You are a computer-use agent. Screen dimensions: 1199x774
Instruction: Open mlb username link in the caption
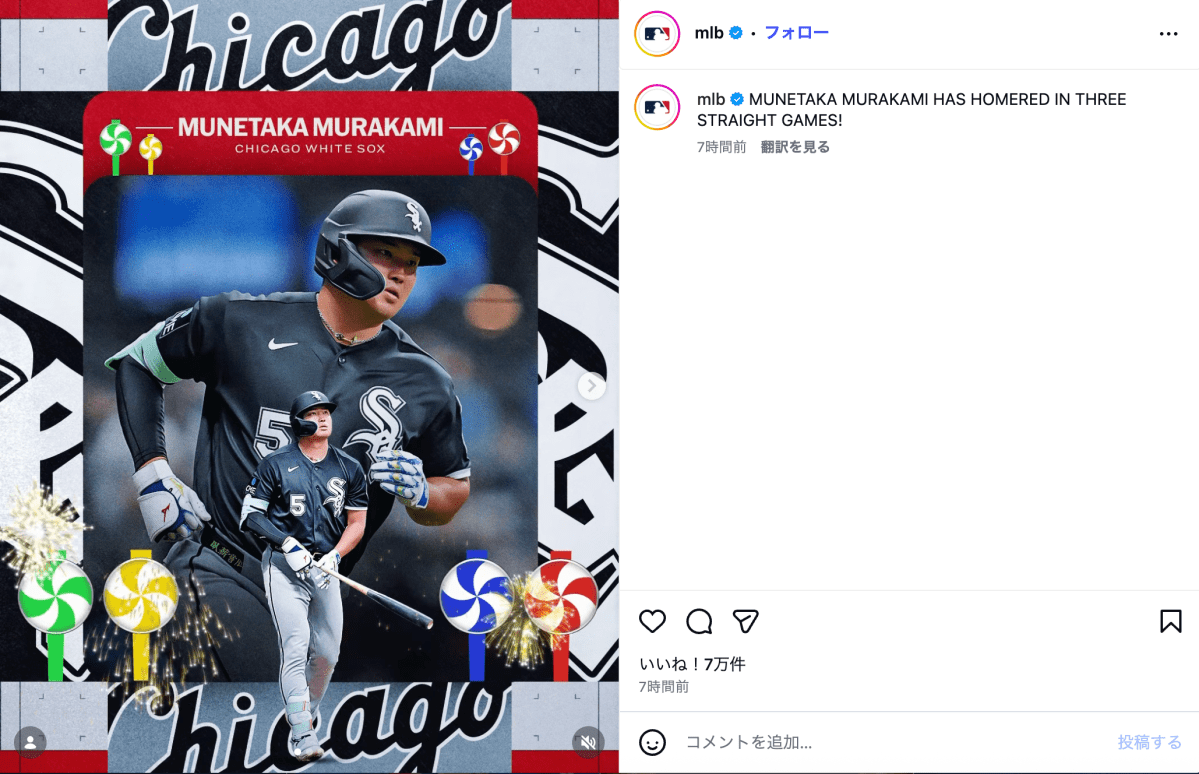711,99
